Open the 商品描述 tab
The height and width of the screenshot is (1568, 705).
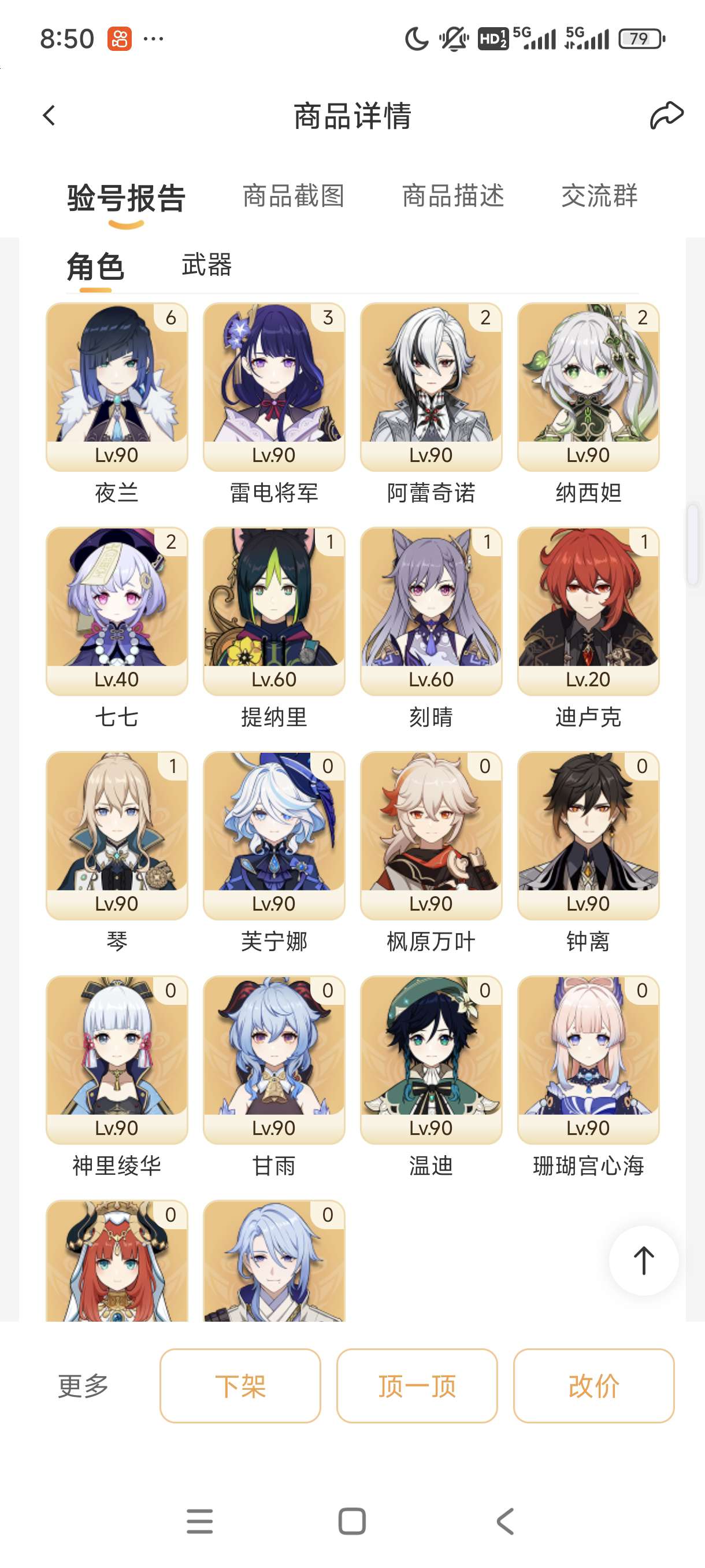click(453, 196)
